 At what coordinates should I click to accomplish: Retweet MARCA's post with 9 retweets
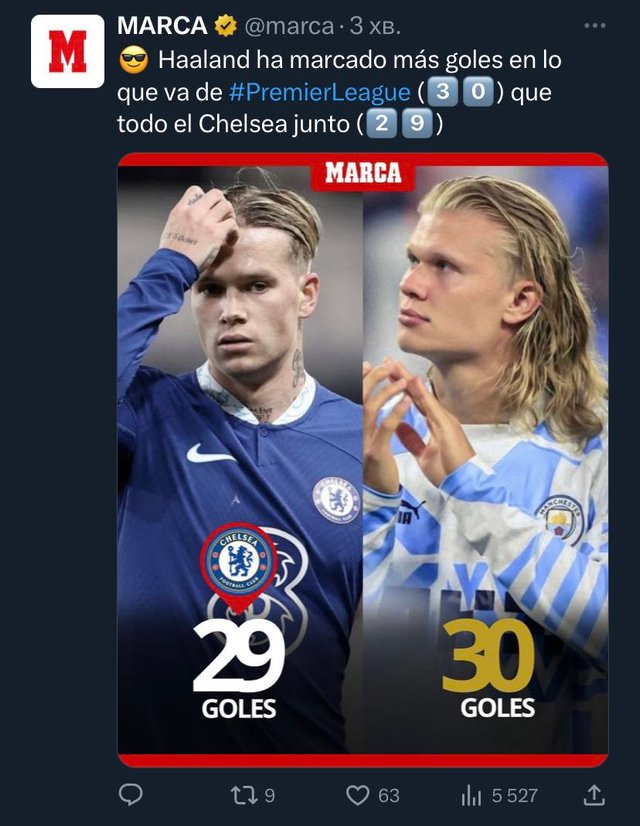tap(243, 795)
